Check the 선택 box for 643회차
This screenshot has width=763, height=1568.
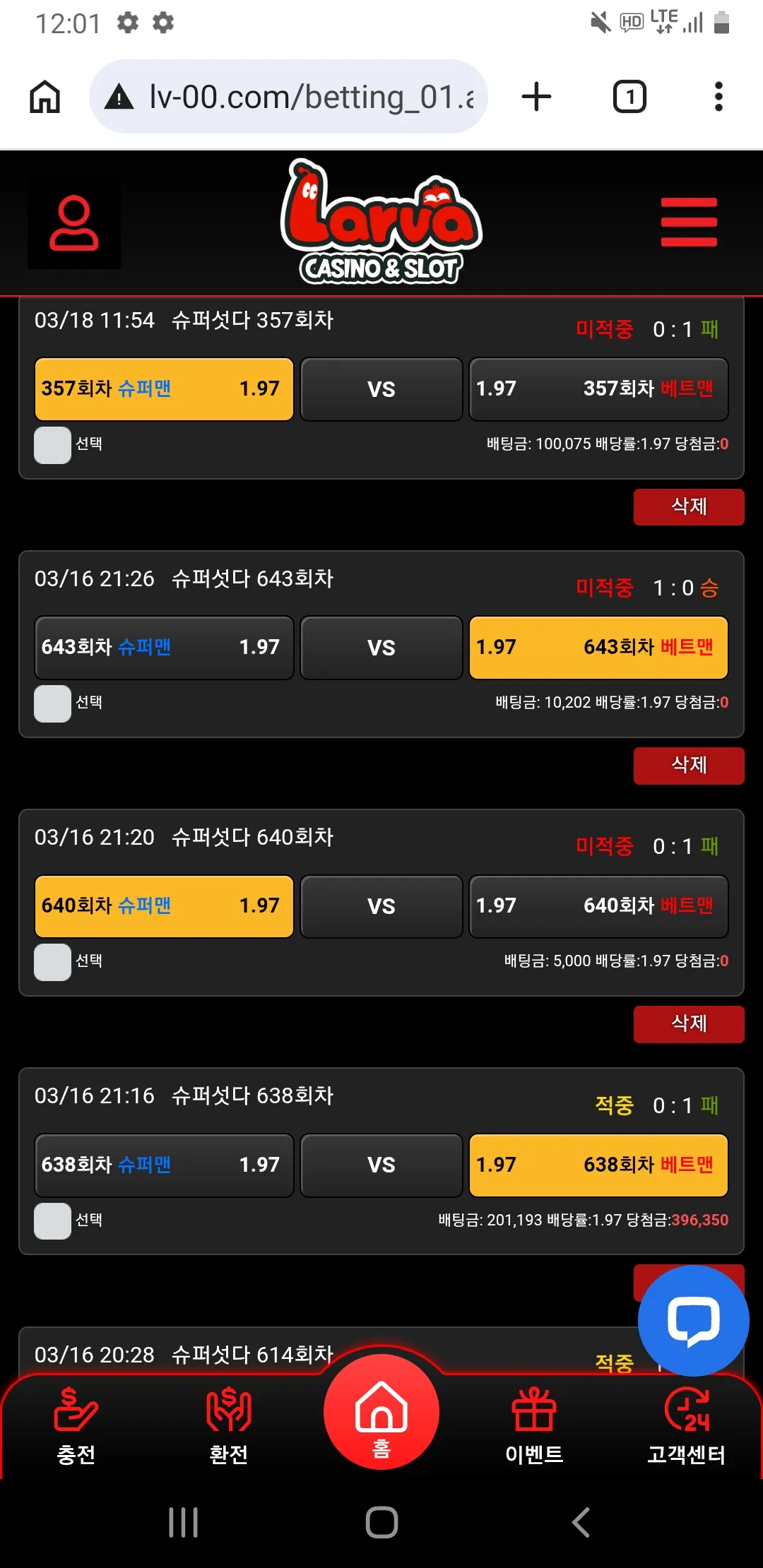tap(53, 703)
